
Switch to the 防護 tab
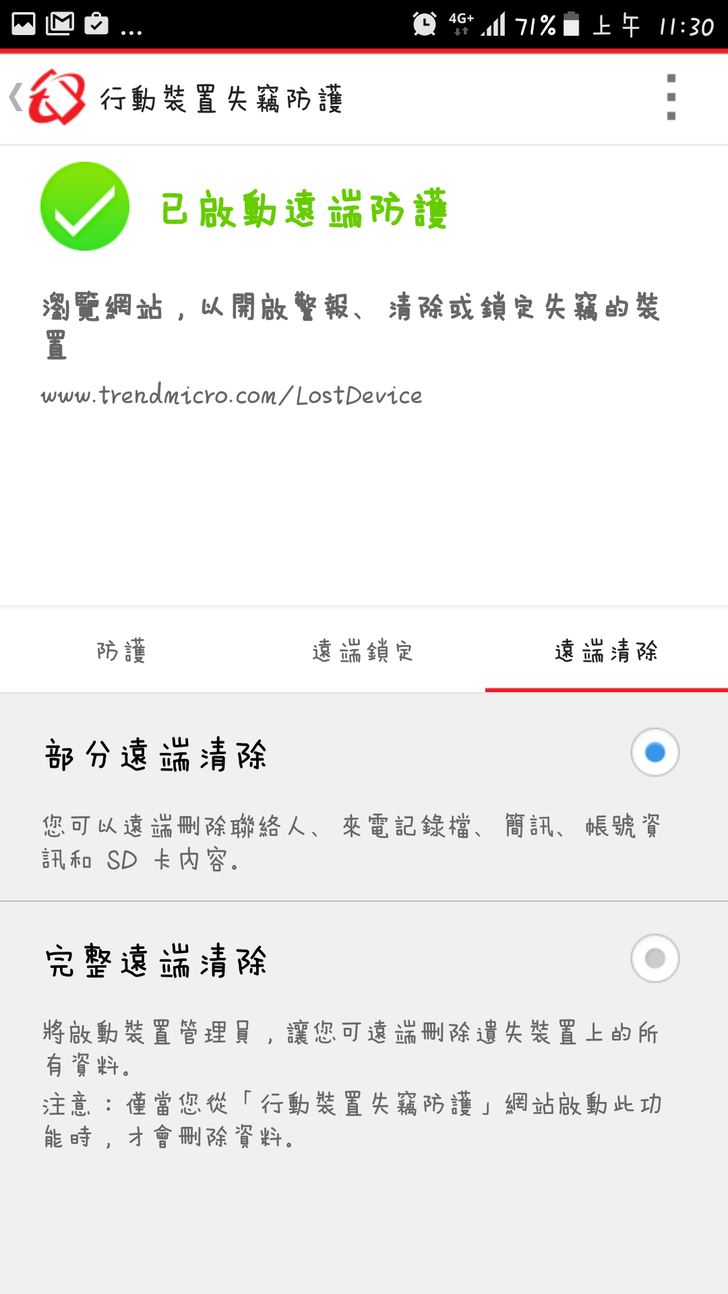122,652
